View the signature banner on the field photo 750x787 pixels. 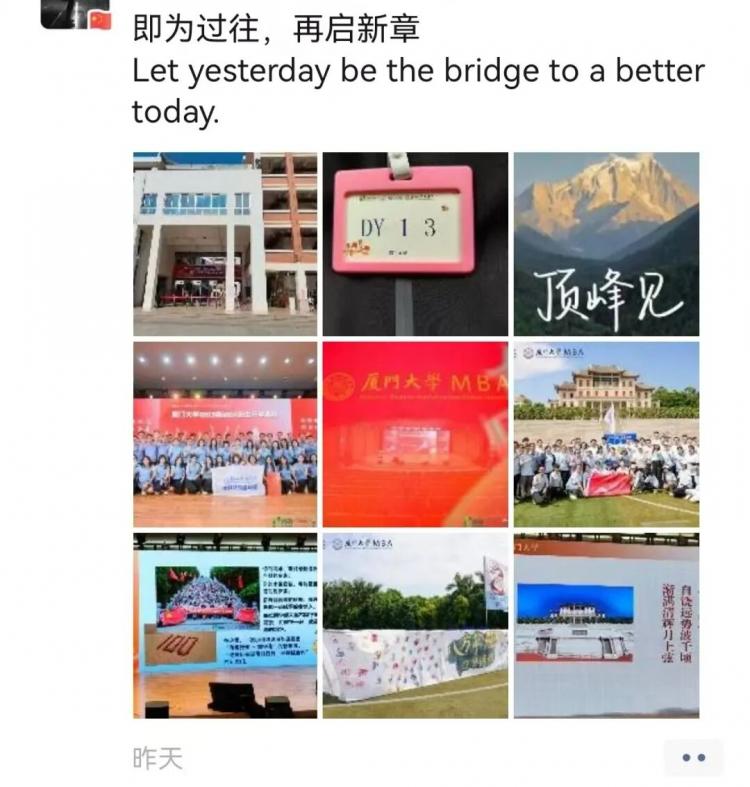[415, 625]
